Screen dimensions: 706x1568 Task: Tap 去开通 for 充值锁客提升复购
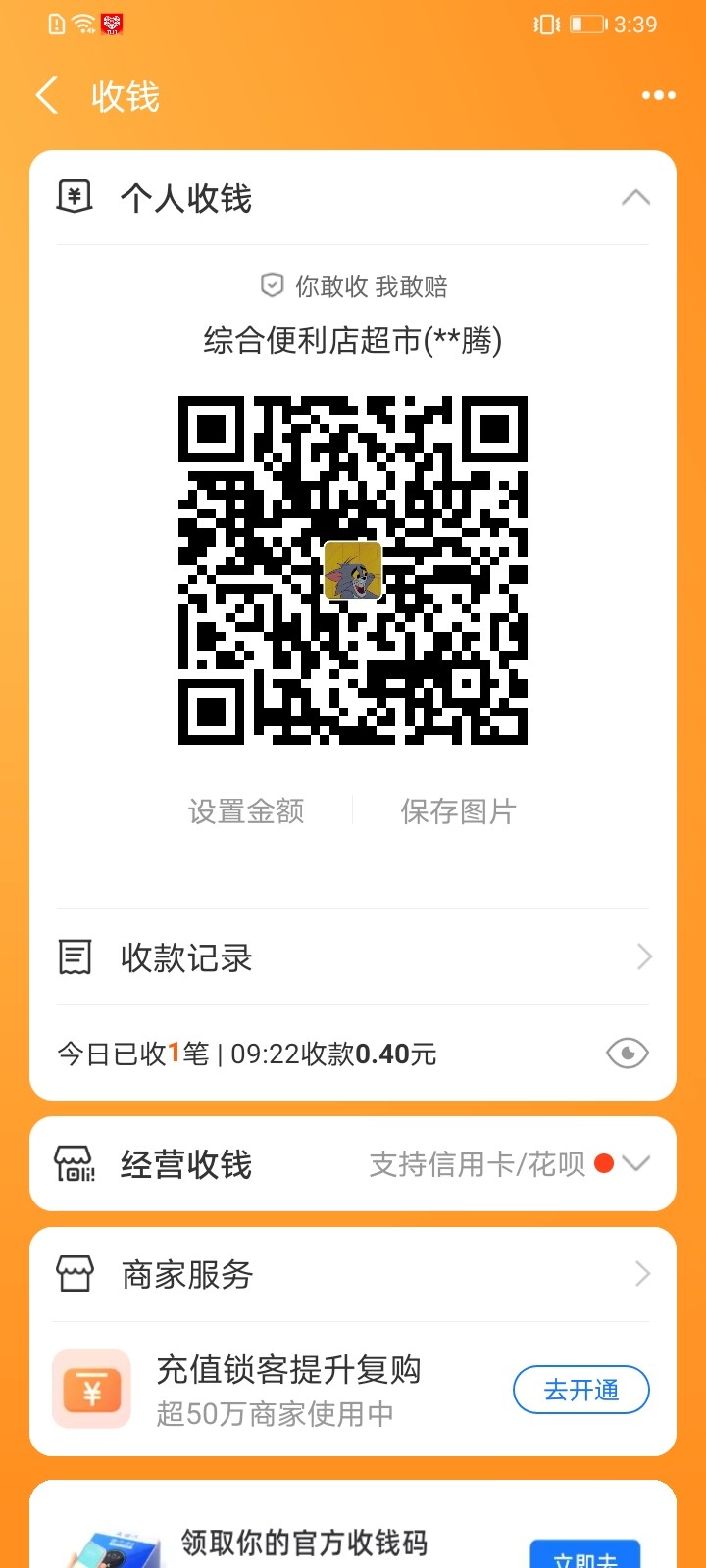pos(580,1390)
